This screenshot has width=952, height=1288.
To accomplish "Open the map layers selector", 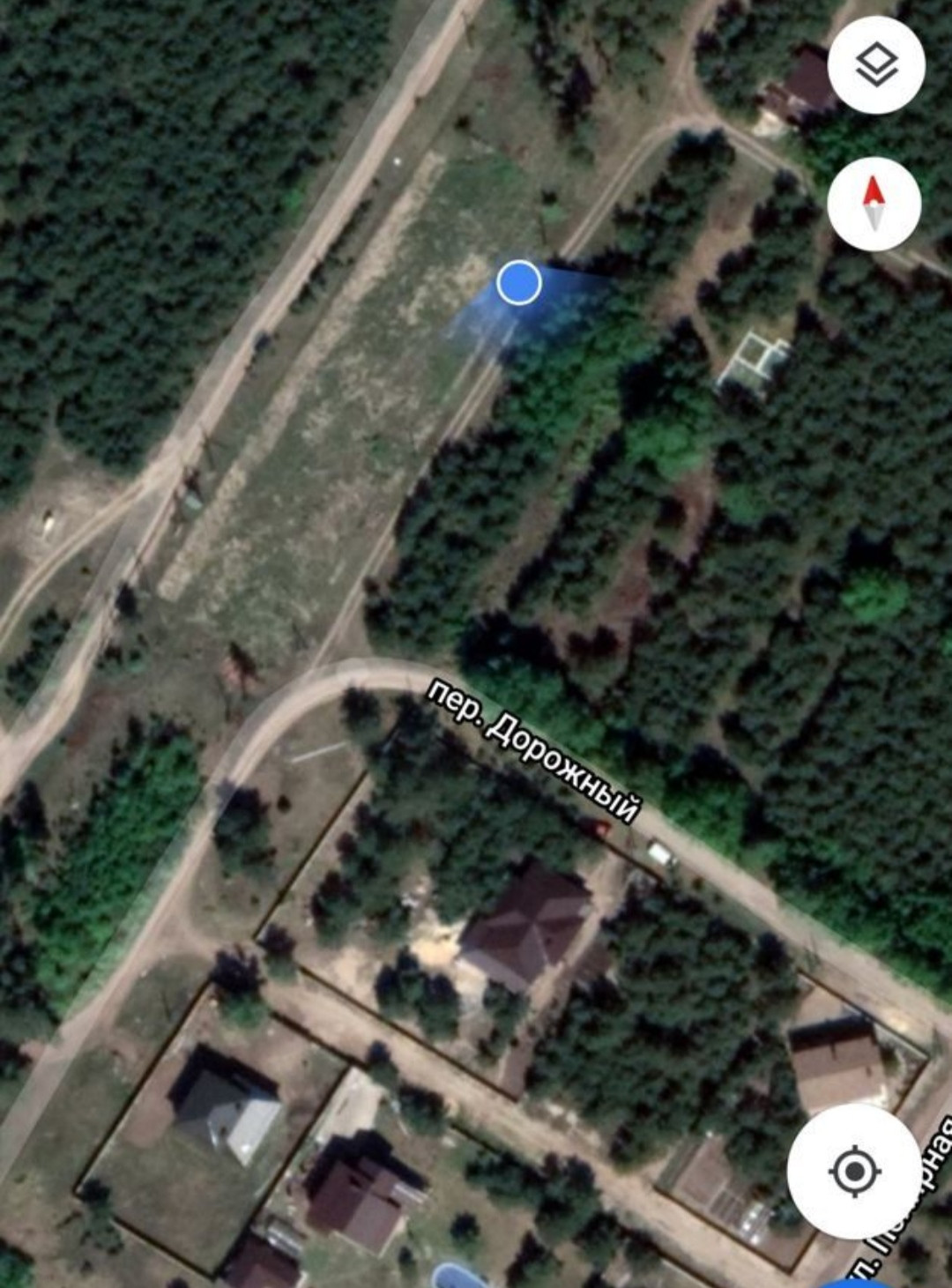I will 876,65.
